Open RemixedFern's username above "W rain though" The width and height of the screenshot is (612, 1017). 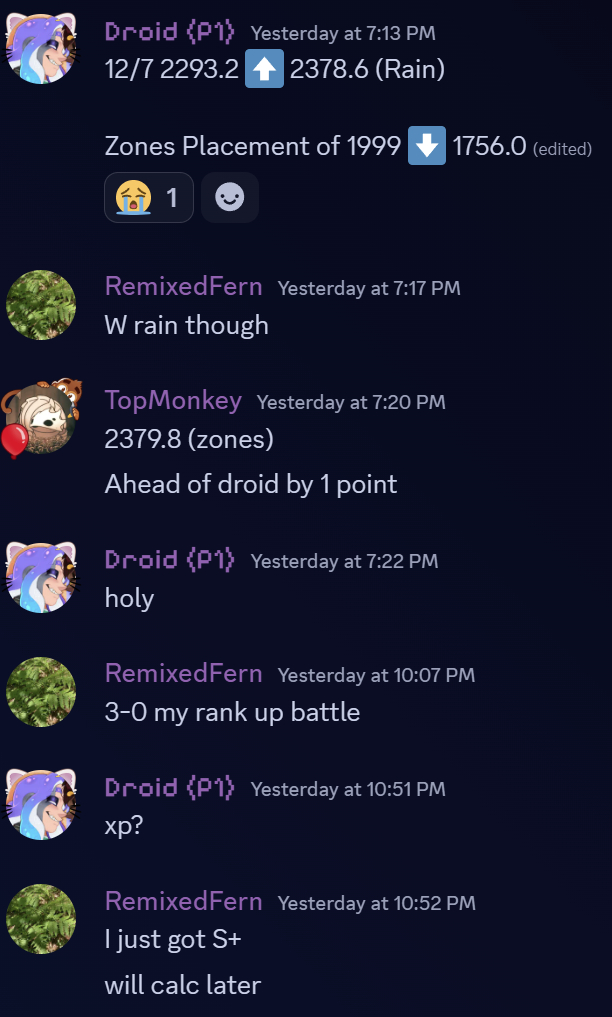[x=183, y=287]
